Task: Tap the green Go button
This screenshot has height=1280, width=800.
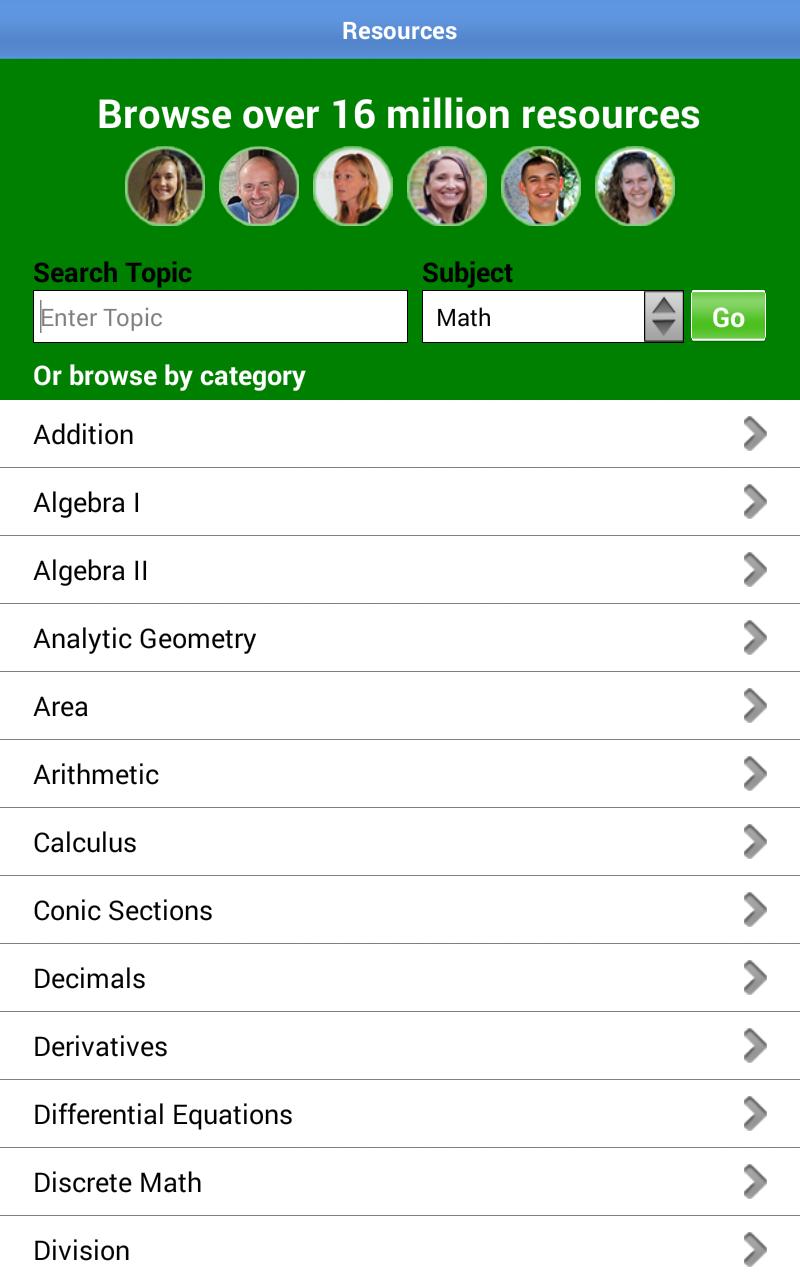Action: tap(728, 317)
